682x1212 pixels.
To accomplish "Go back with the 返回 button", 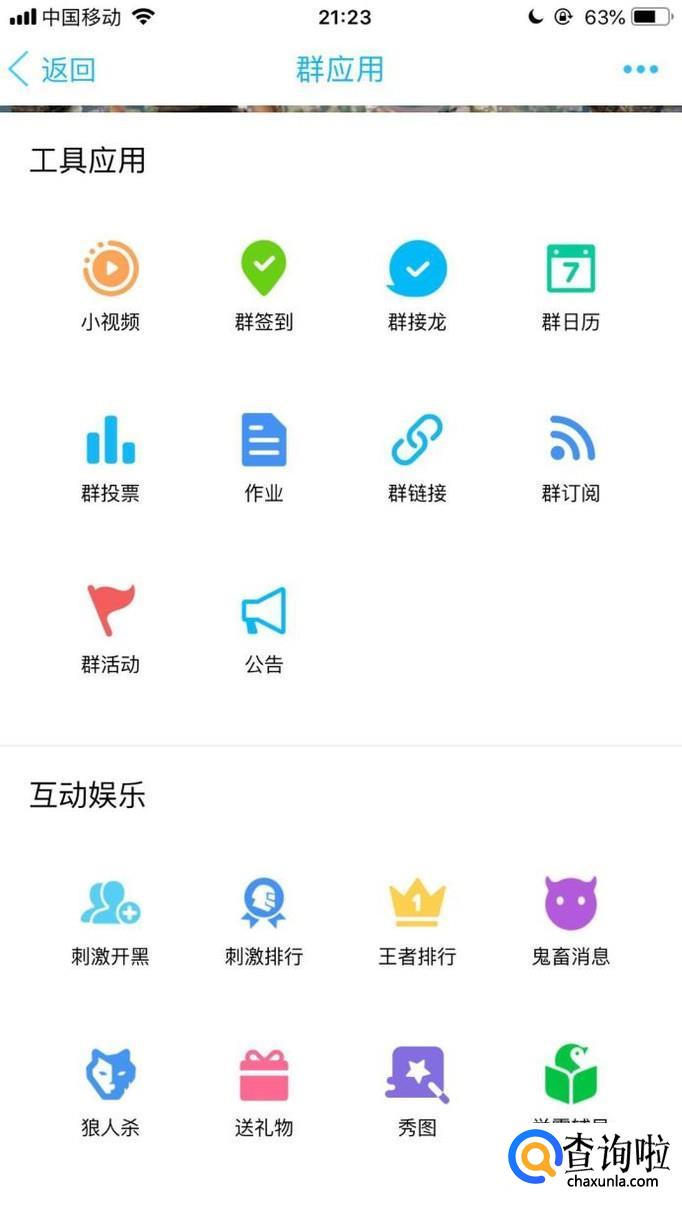I will tap(52, 70).
